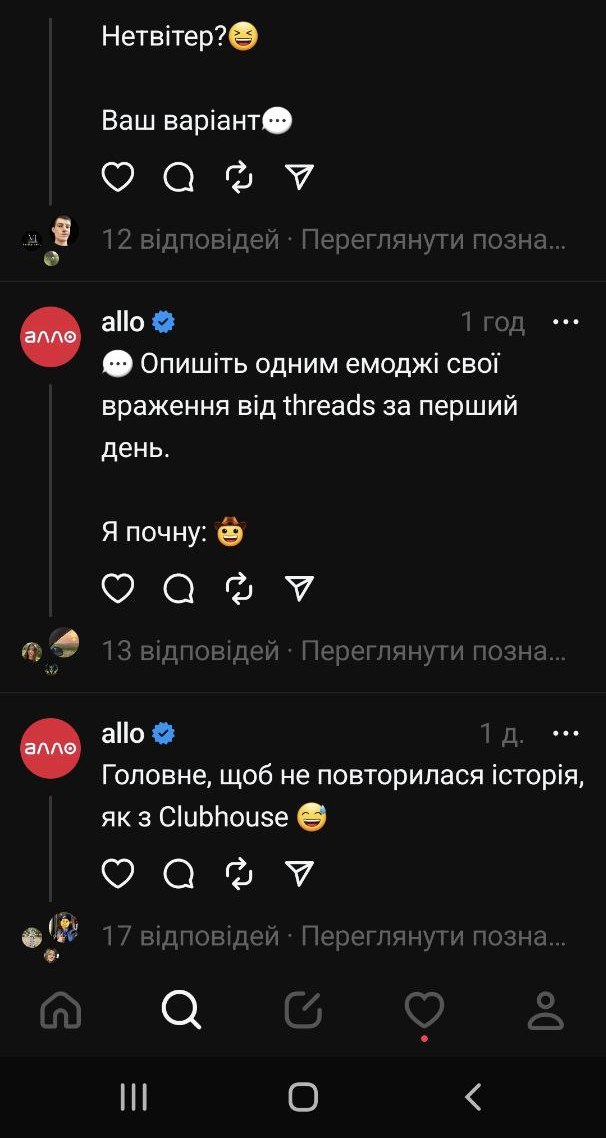Open allo's profile picture on Clubhouse post
Screen dimensions: 606x1138
pyautogui.click(x=51, y=748)
